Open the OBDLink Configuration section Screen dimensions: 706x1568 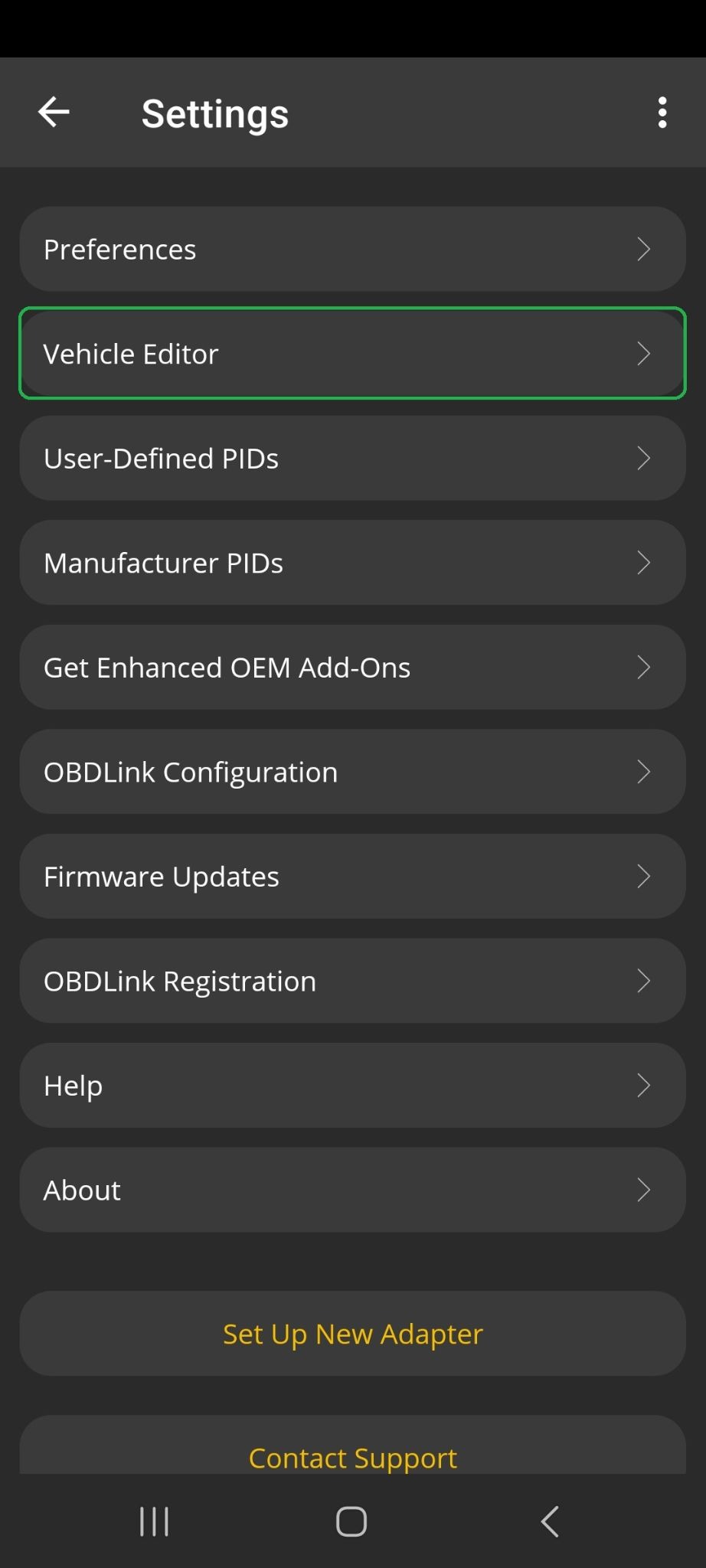[351, 772]
